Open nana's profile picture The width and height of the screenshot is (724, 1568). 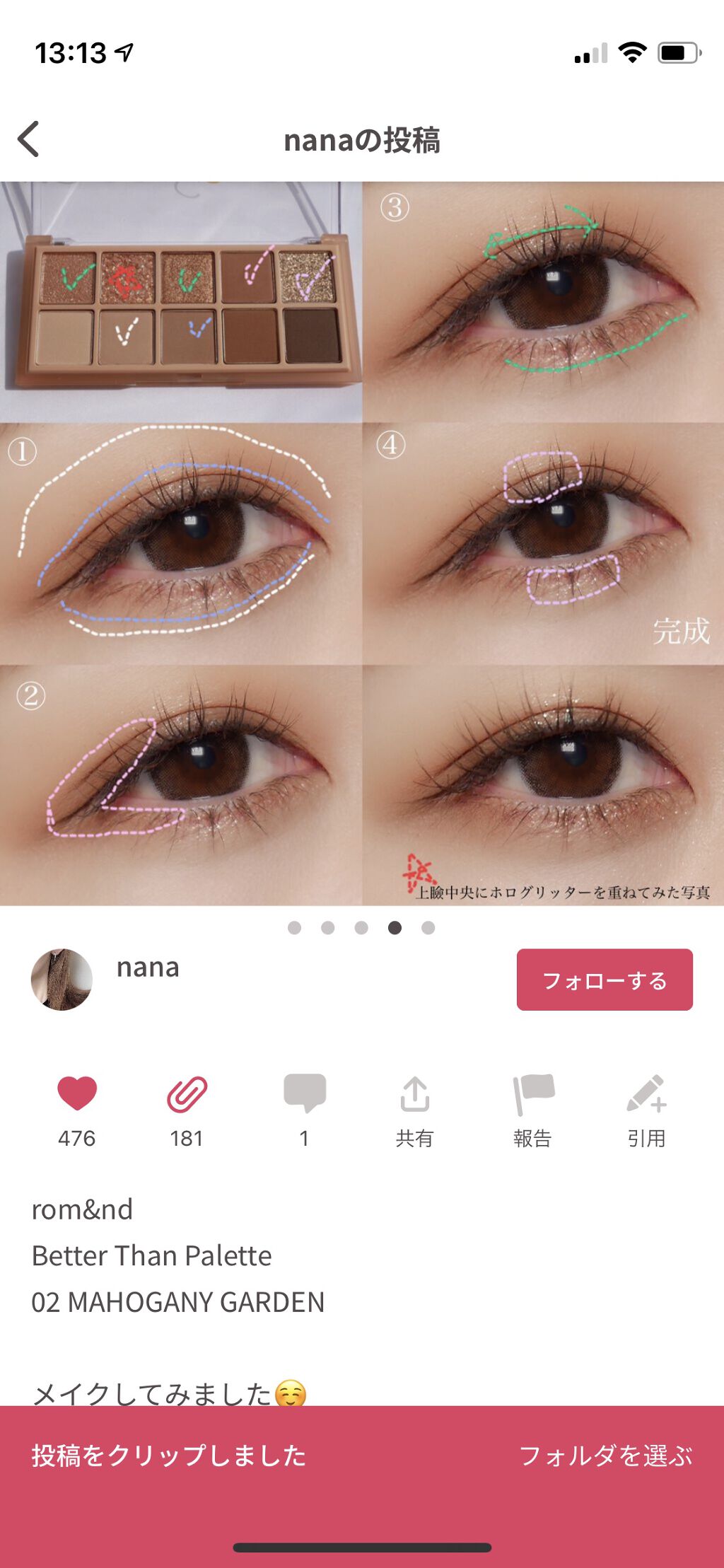(62, 981)
